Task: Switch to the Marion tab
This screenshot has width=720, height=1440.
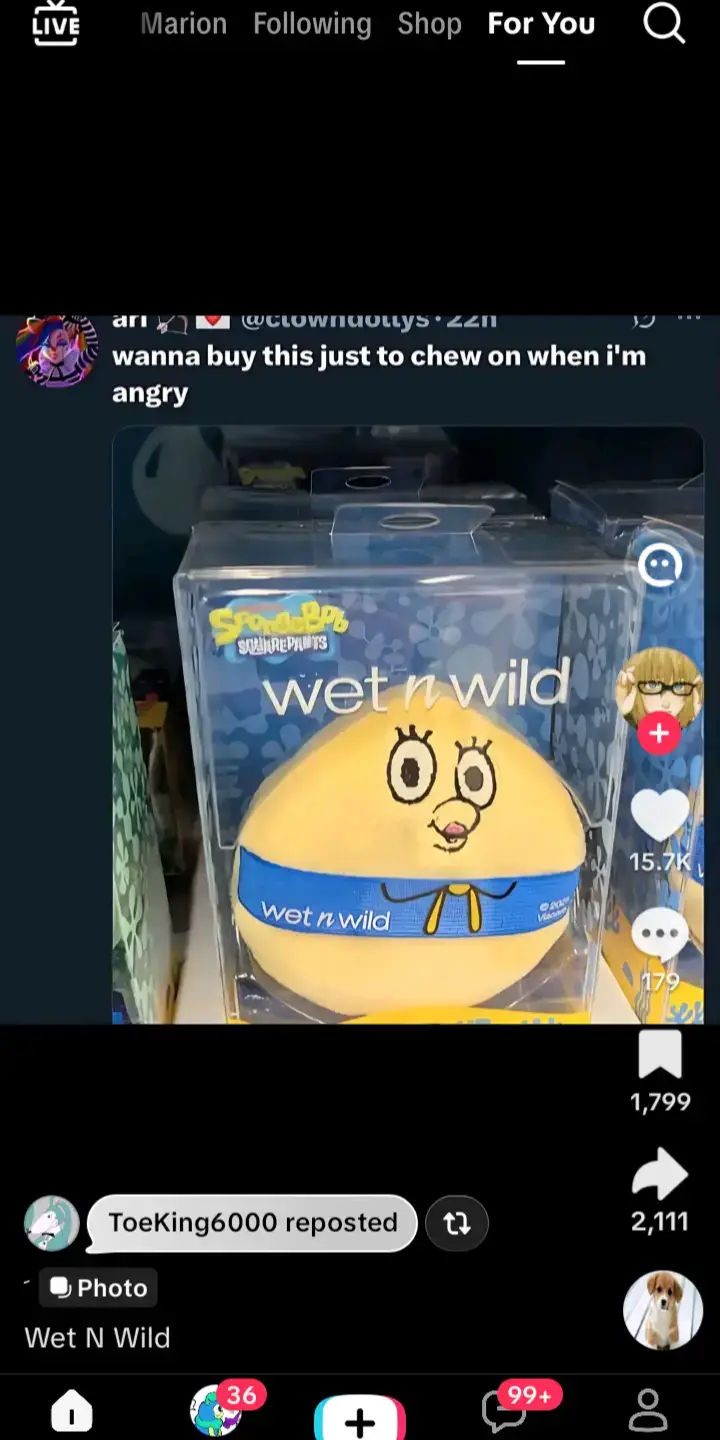Action: point(183,24)
